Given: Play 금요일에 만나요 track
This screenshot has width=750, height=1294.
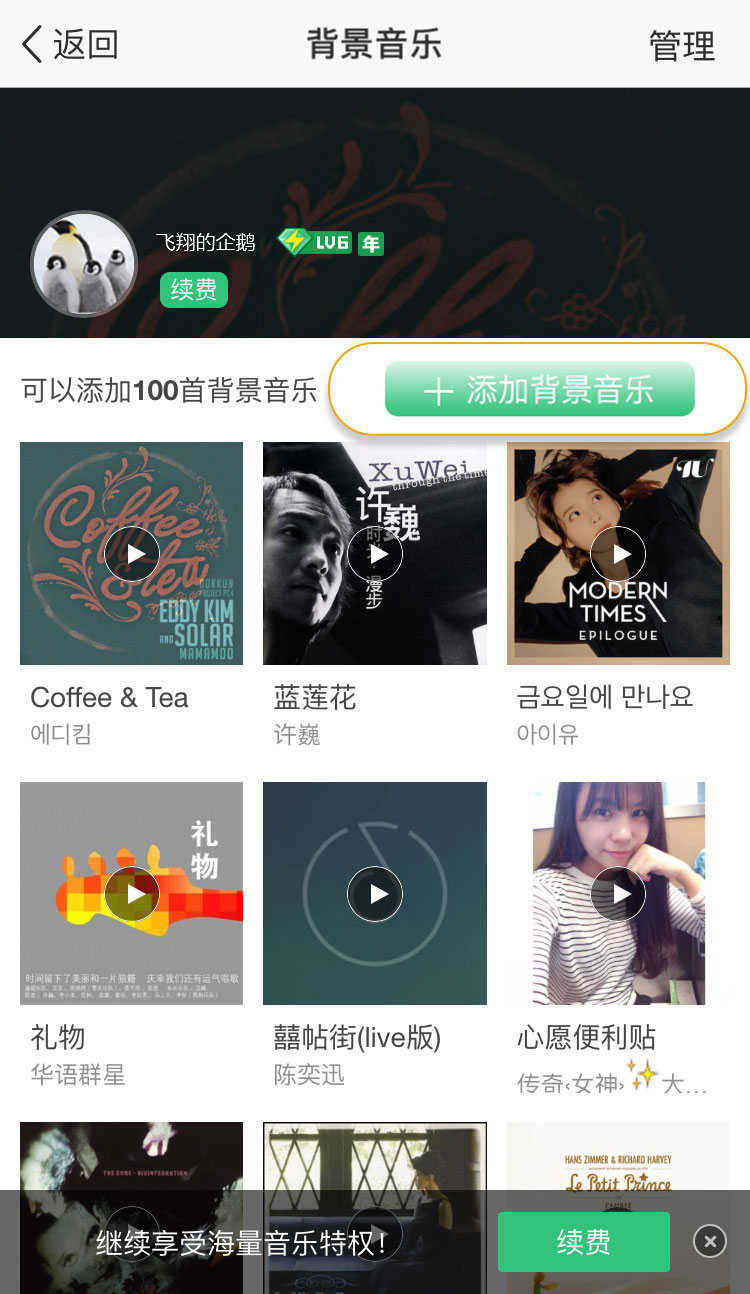Looking at the screenshot, I should tap(618, 554).
